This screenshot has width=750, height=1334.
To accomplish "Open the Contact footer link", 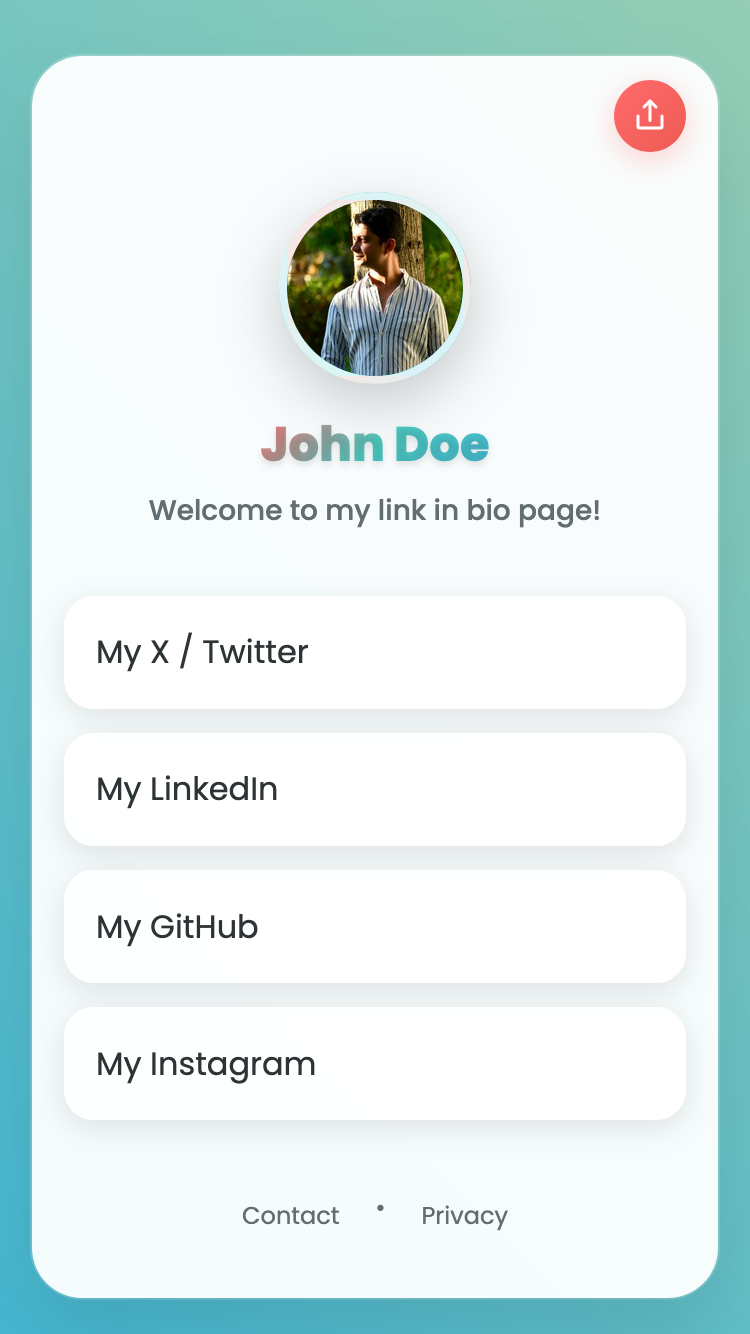I will (291, 1216).
